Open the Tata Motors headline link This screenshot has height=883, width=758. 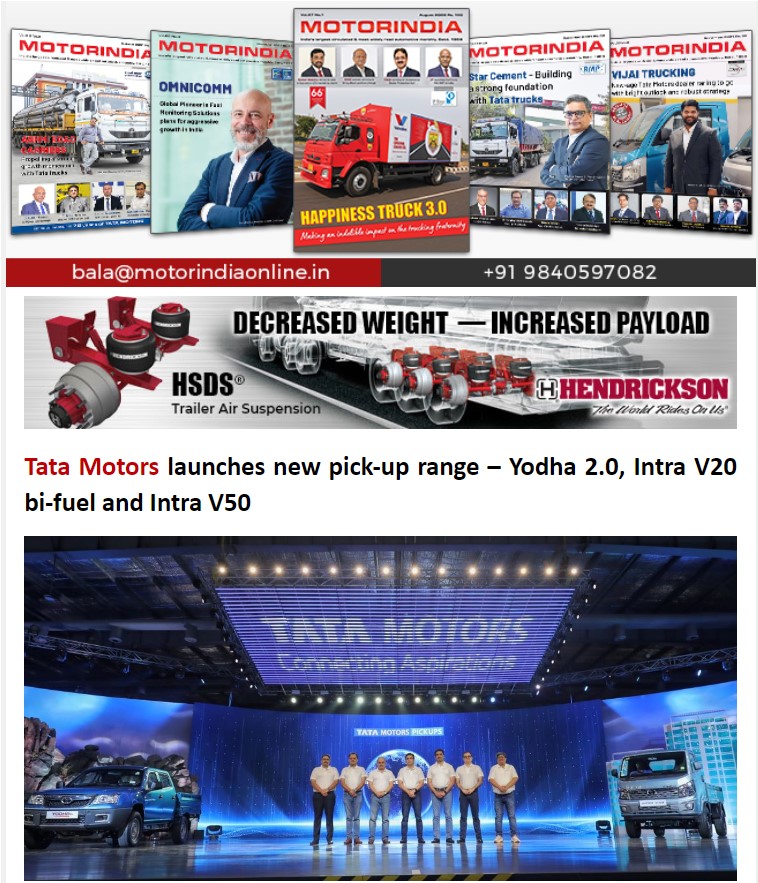(x=93, y=467)
